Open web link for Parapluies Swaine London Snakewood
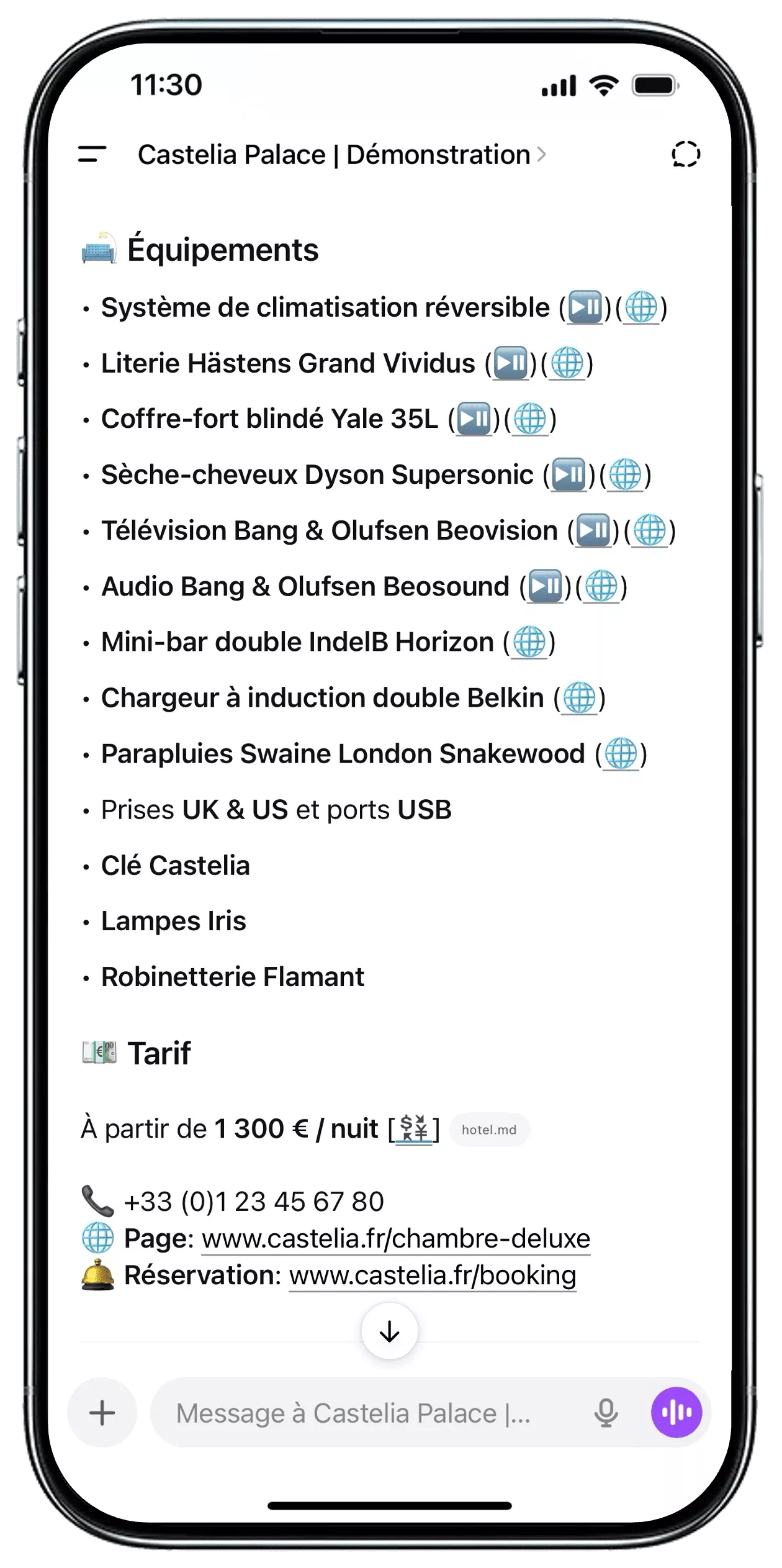The height and width of the screenshot is (1568, 782). (621, 755)
